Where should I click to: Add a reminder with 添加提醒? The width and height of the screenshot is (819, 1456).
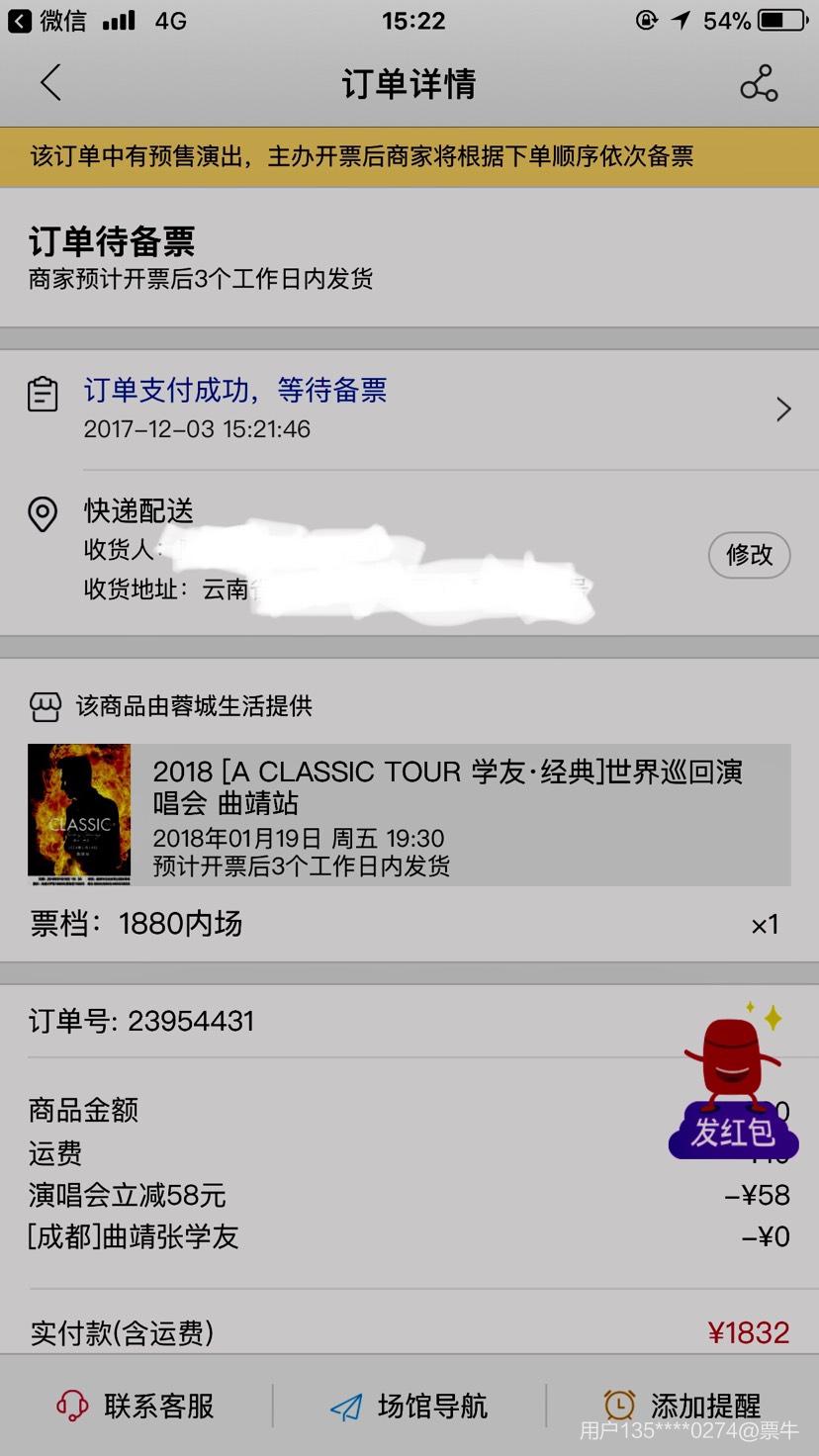point(682,1406)
